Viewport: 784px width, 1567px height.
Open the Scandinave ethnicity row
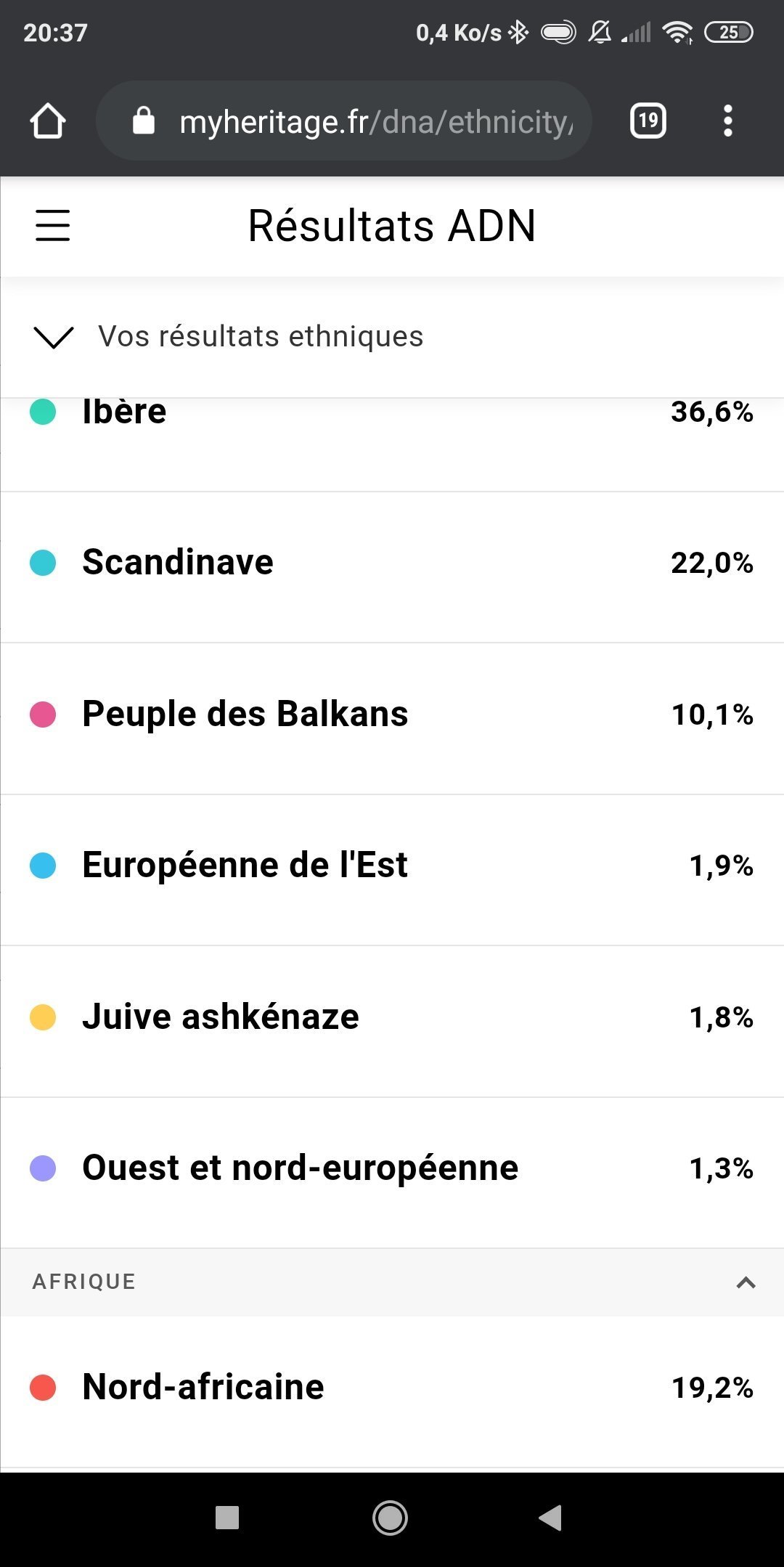click(392, 567)
